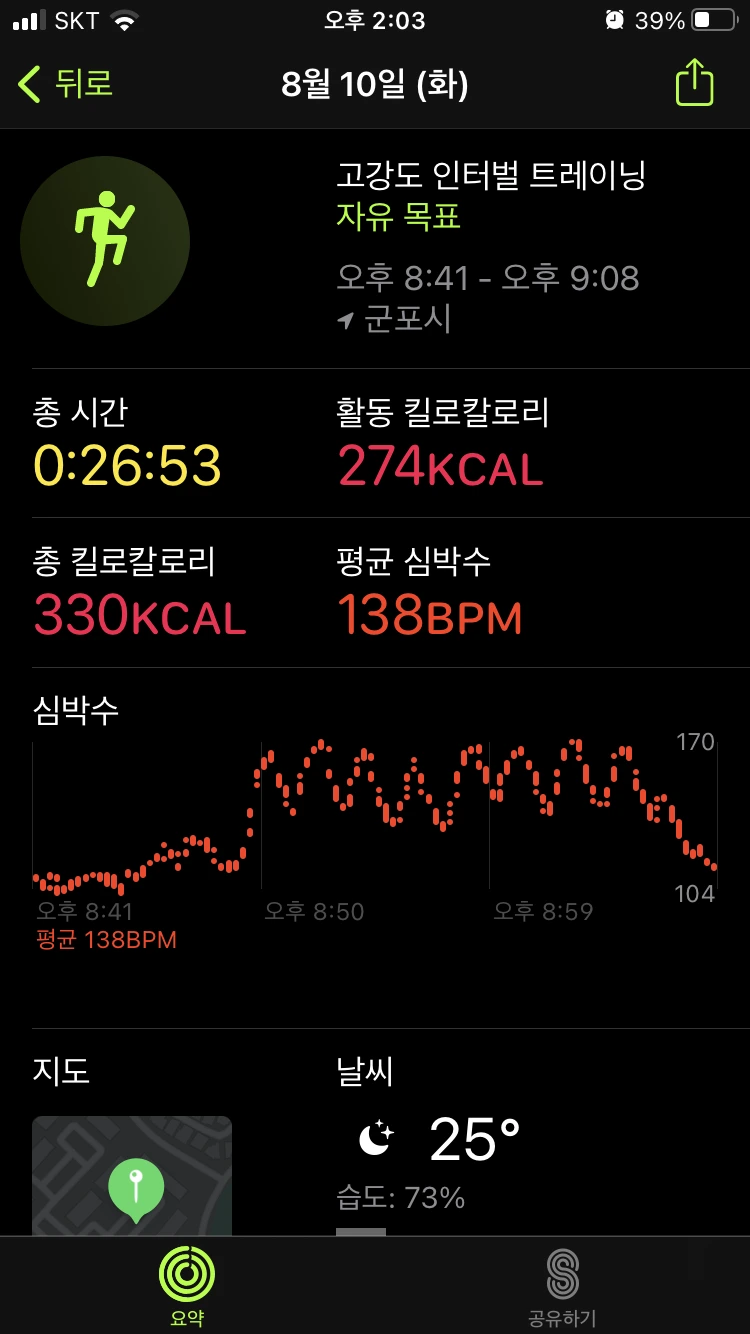The height and width of the screenshot is (1334, 750).
Task: Share this workout summary
Action: [x=694, y=84]
